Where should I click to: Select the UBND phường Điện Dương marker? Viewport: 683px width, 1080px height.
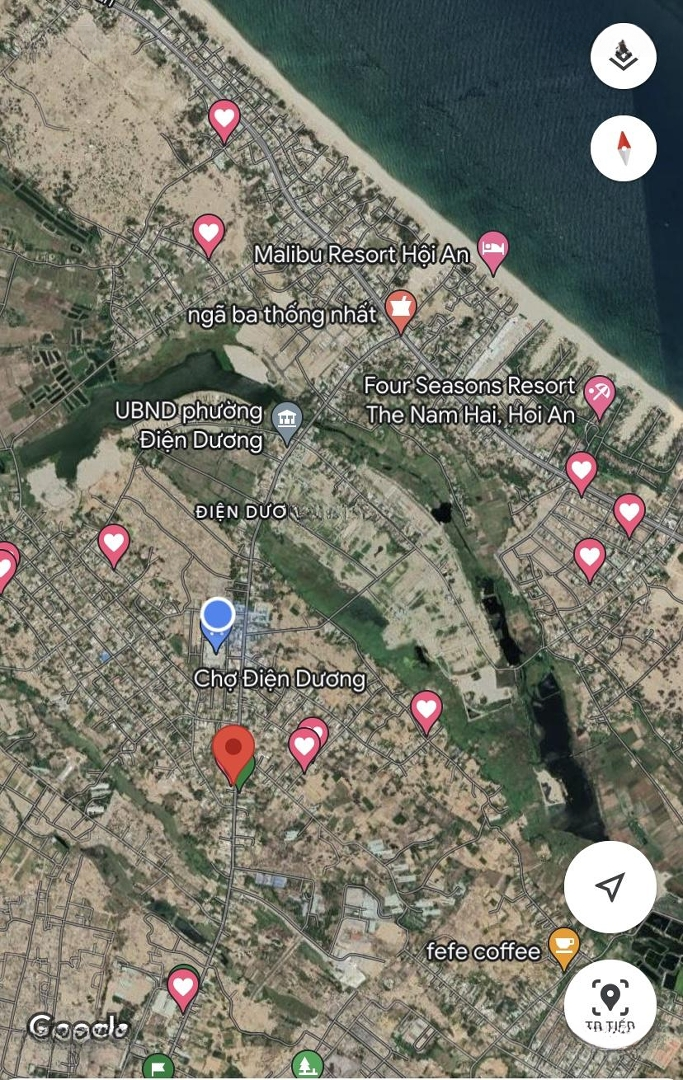click(x=287, y=423)
